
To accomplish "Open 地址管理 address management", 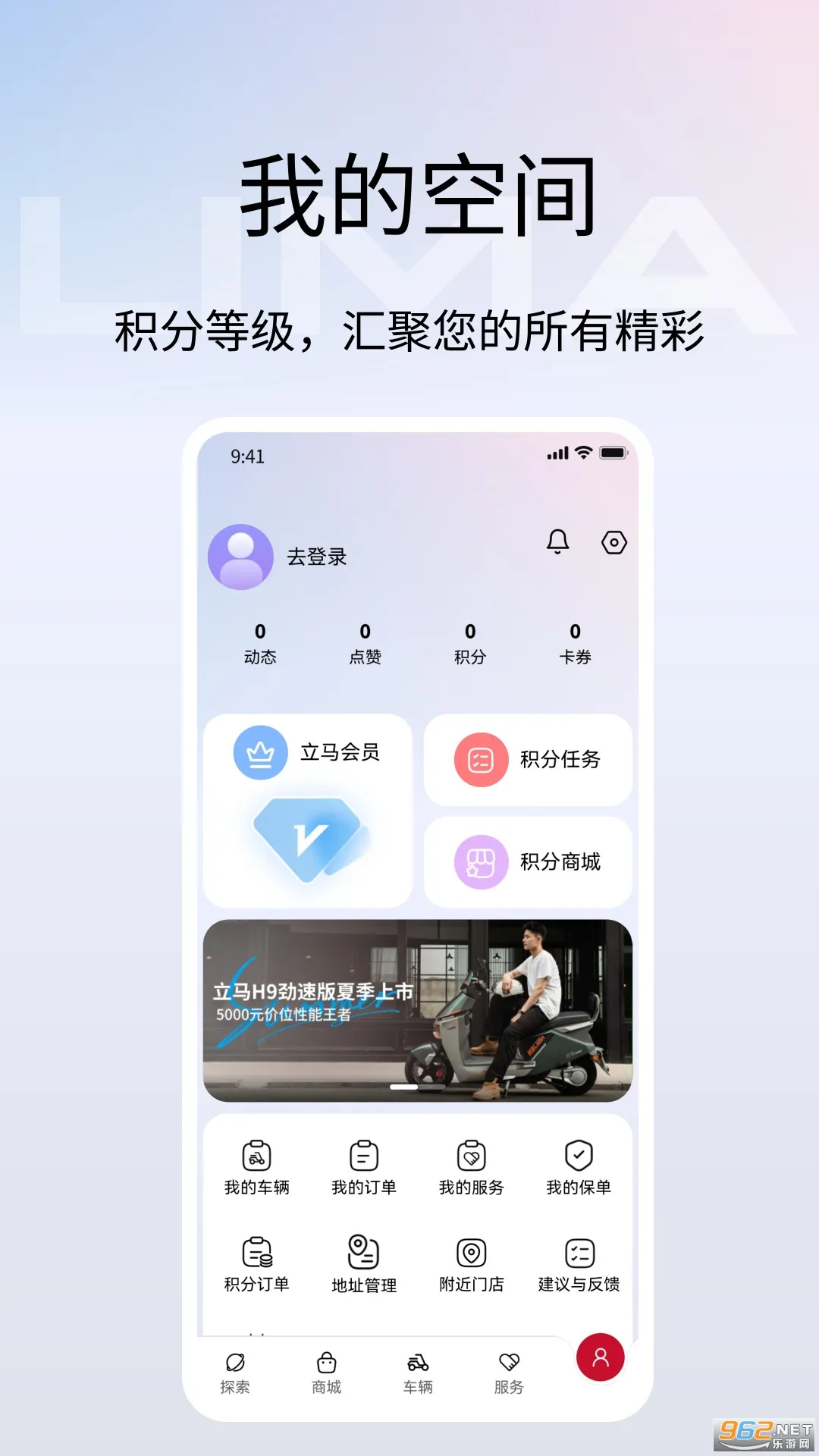I will click(364, 1259).
